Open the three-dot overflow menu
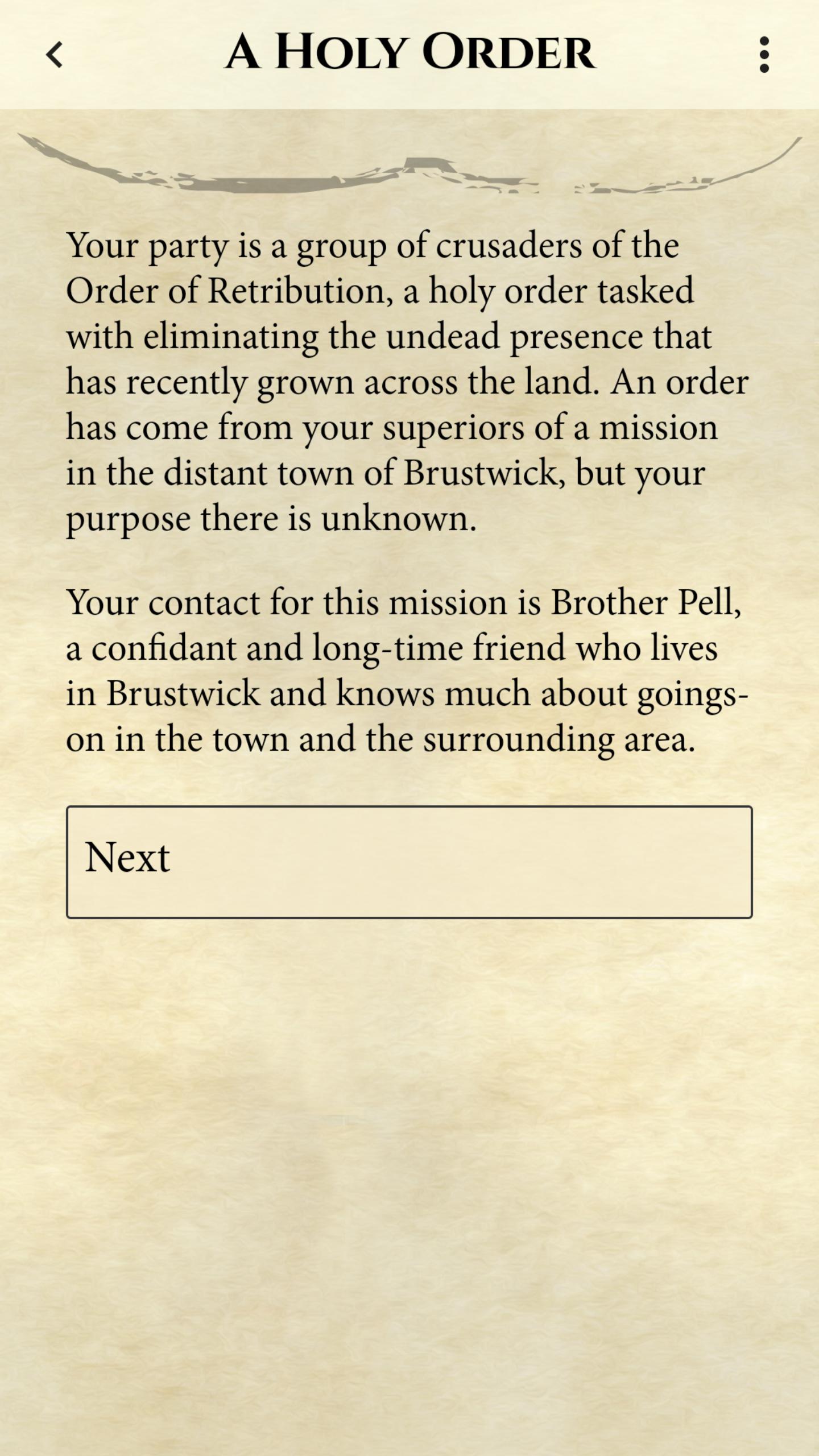Viewport: 819px width, 1456px height. 764,55
